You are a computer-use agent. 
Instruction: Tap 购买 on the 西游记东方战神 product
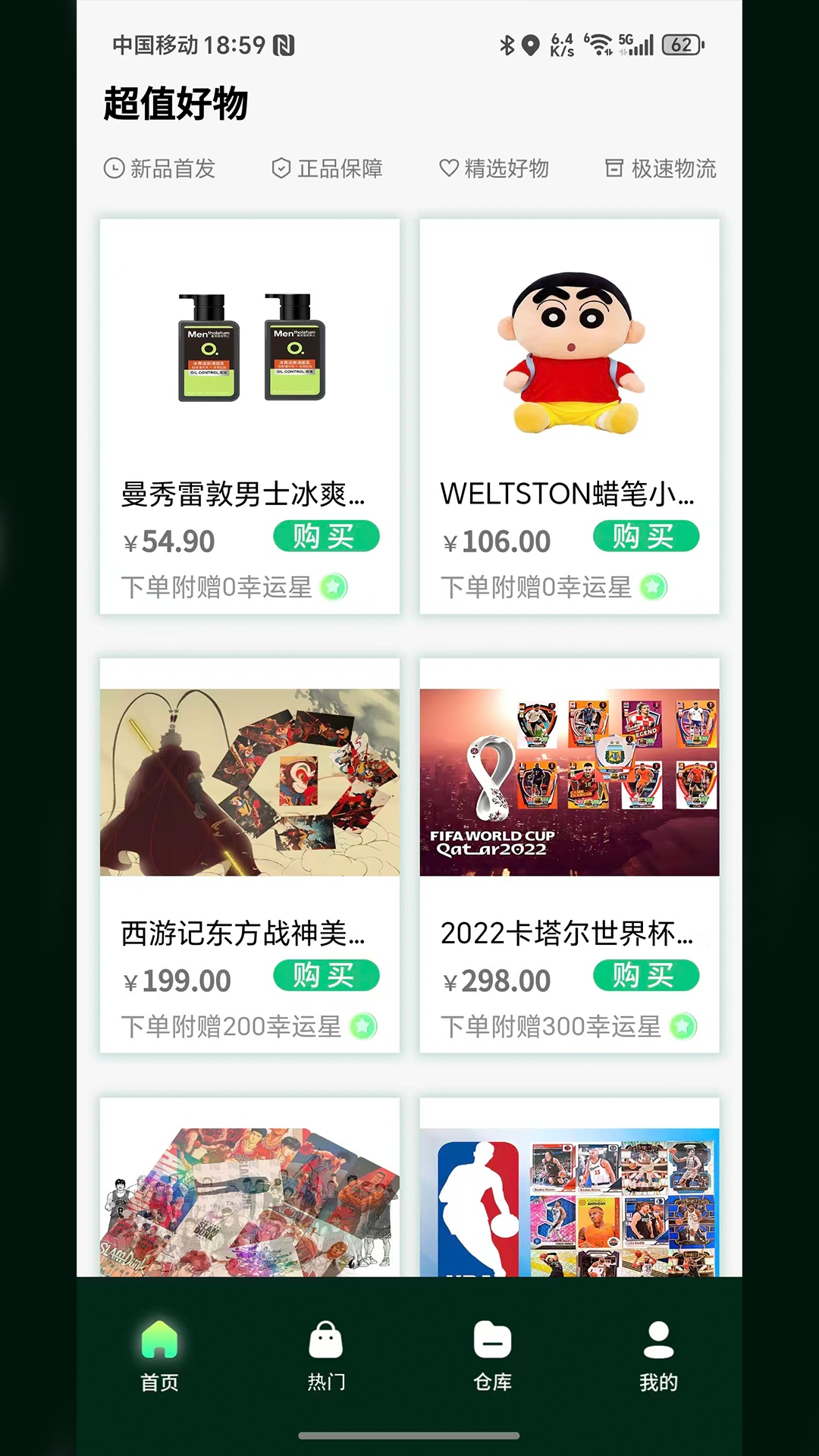coord(326,976)
